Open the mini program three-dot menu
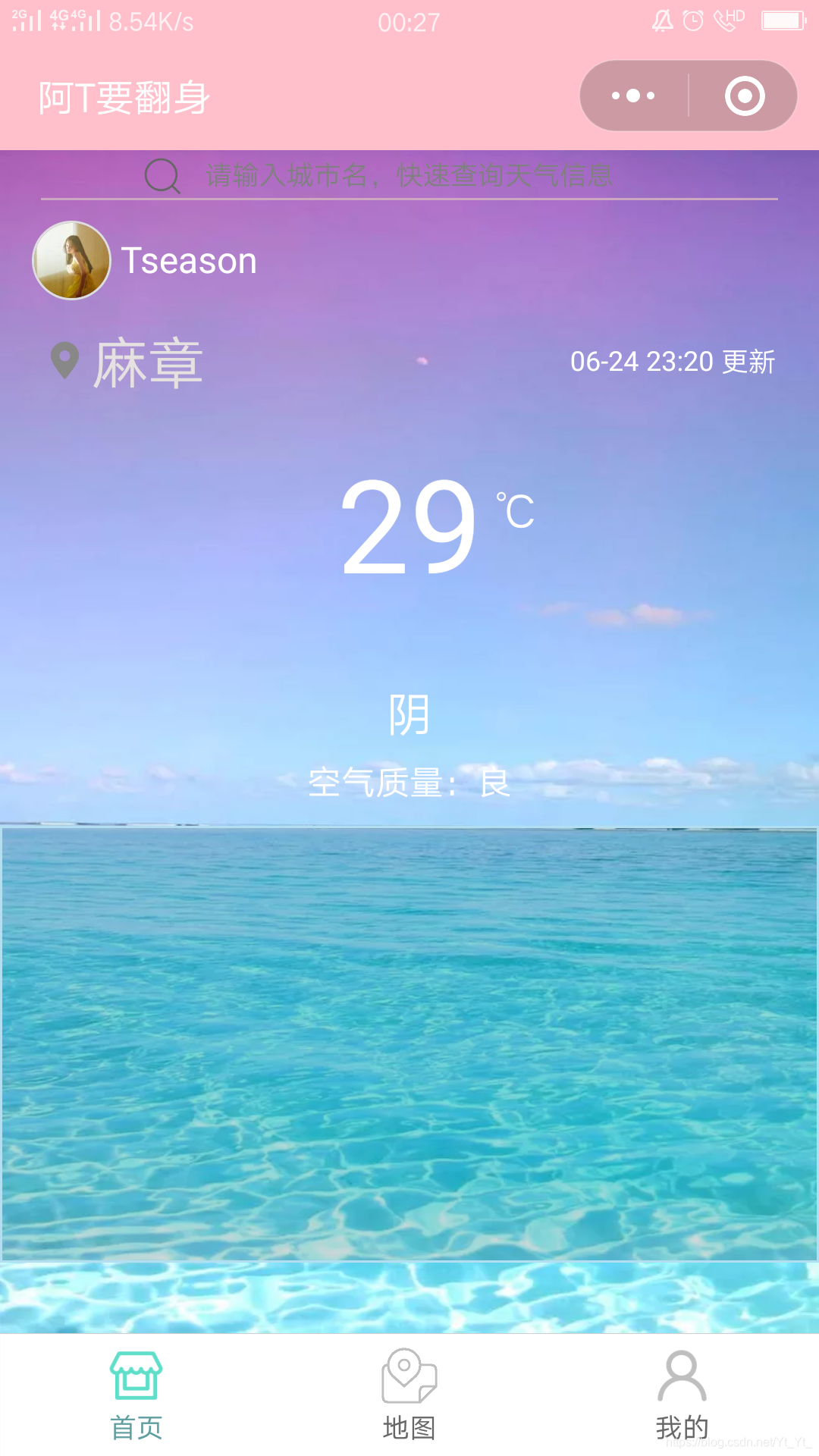 (x=633, y=96)
